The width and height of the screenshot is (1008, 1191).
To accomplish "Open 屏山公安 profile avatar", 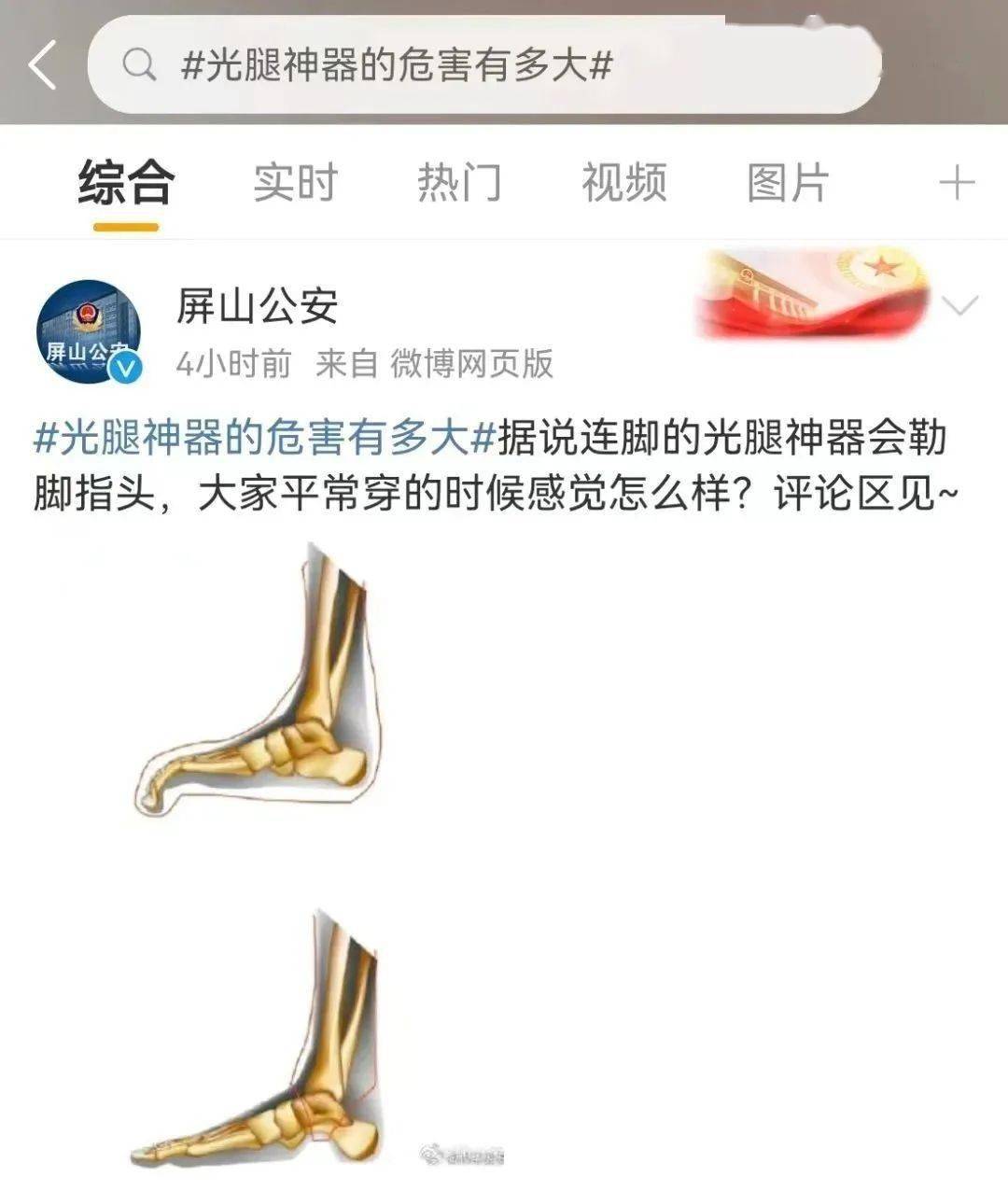I will pos(88,331).
